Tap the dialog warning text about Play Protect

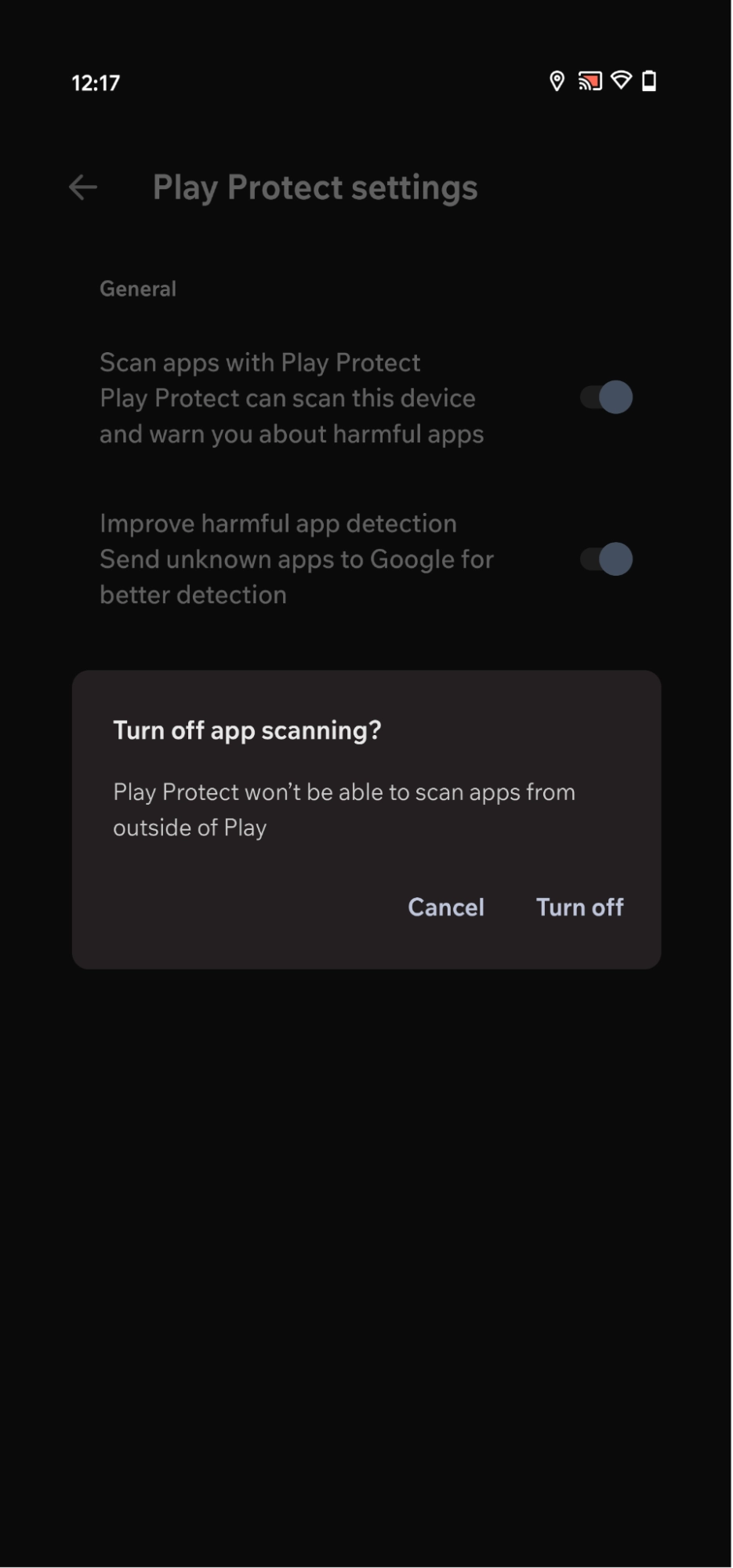tap(344, 808)
